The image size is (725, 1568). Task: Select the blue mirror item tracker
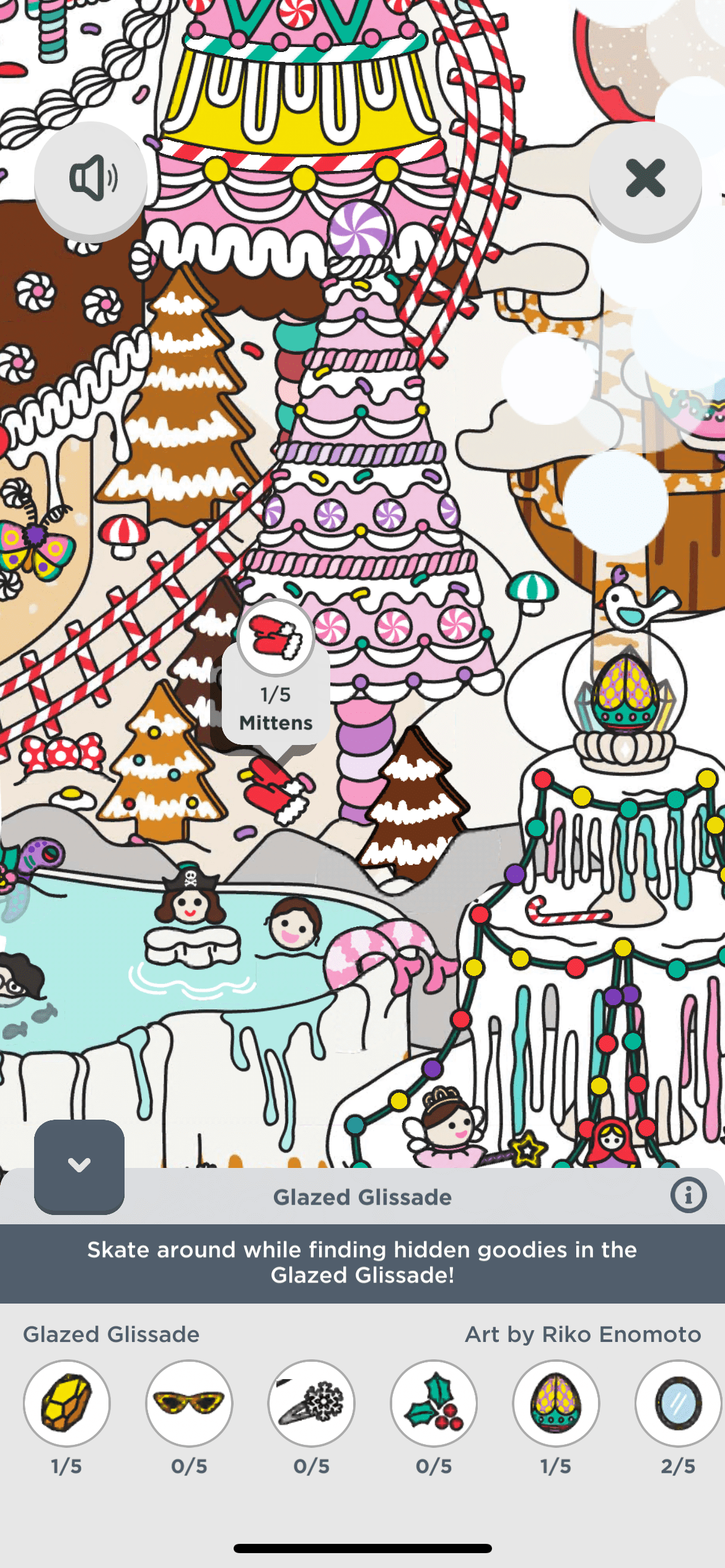[678, 1403]
